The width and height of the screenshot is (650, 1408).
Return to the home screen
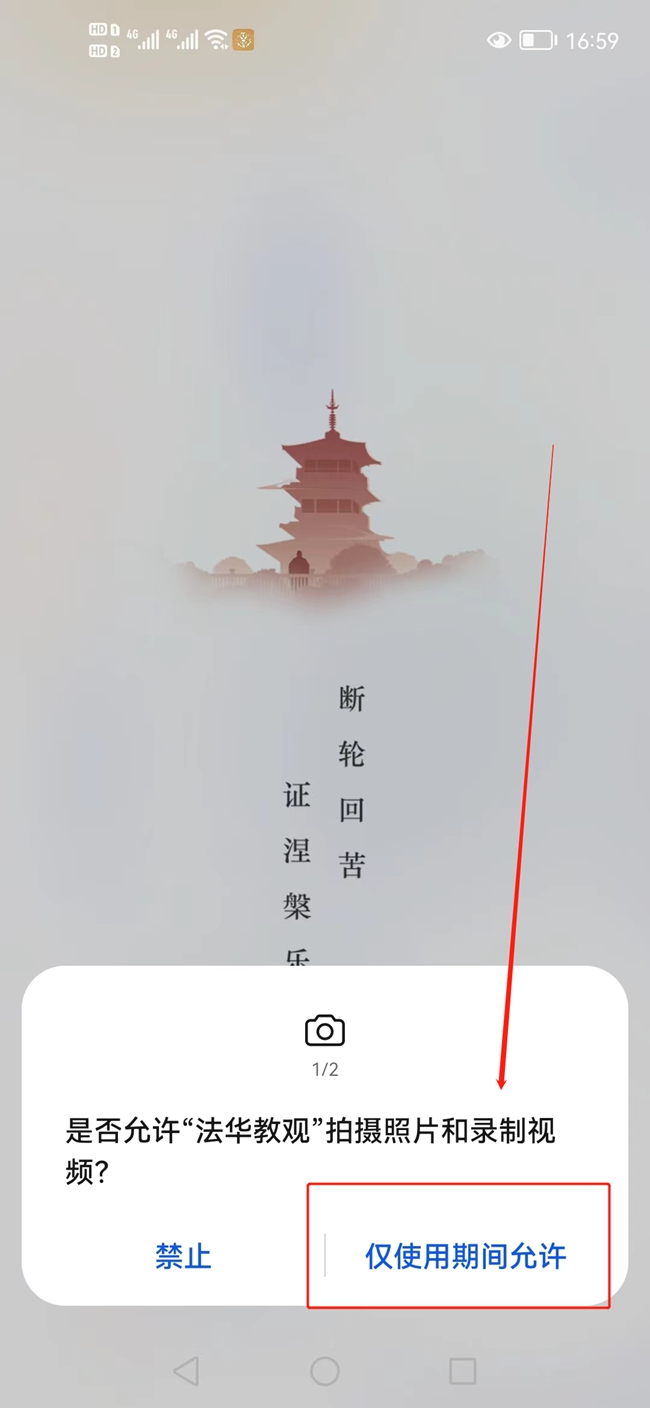325,1371
